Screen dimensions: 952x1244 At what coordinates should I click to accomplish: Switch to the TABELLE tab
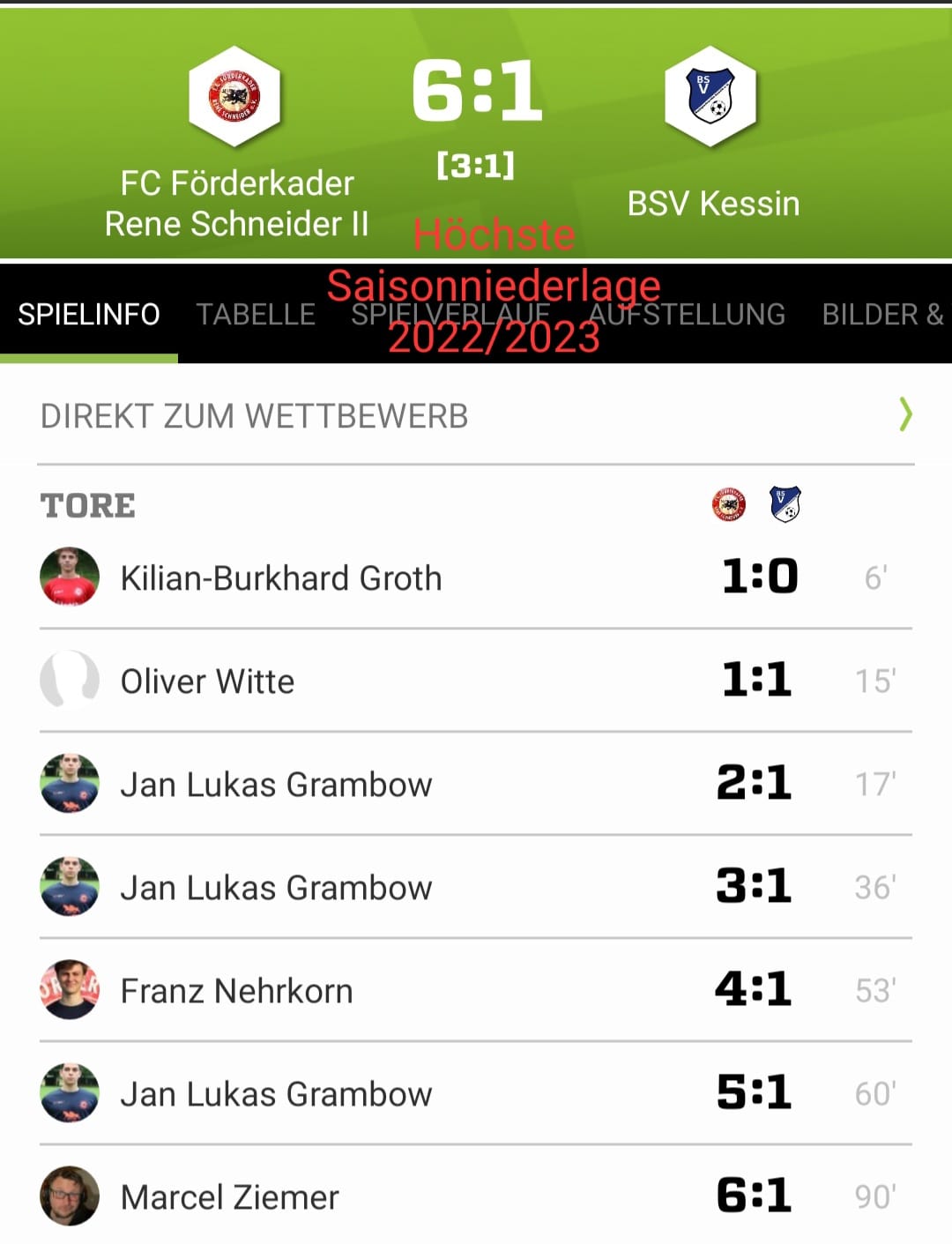point(256,315)
